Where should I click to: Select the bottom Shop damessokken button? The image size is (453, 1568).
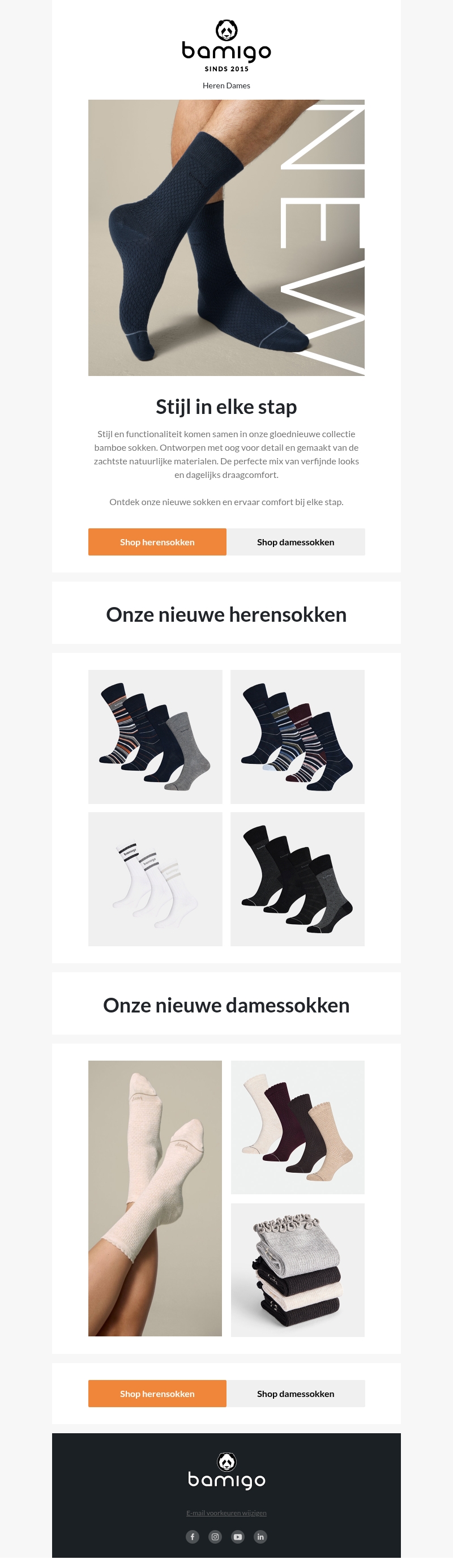tap(296, 1393)
